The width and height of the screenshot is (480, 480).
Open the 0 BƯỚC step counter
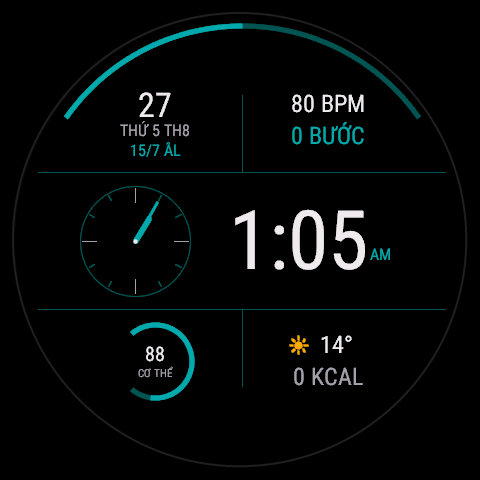click(x=328, y=135)
